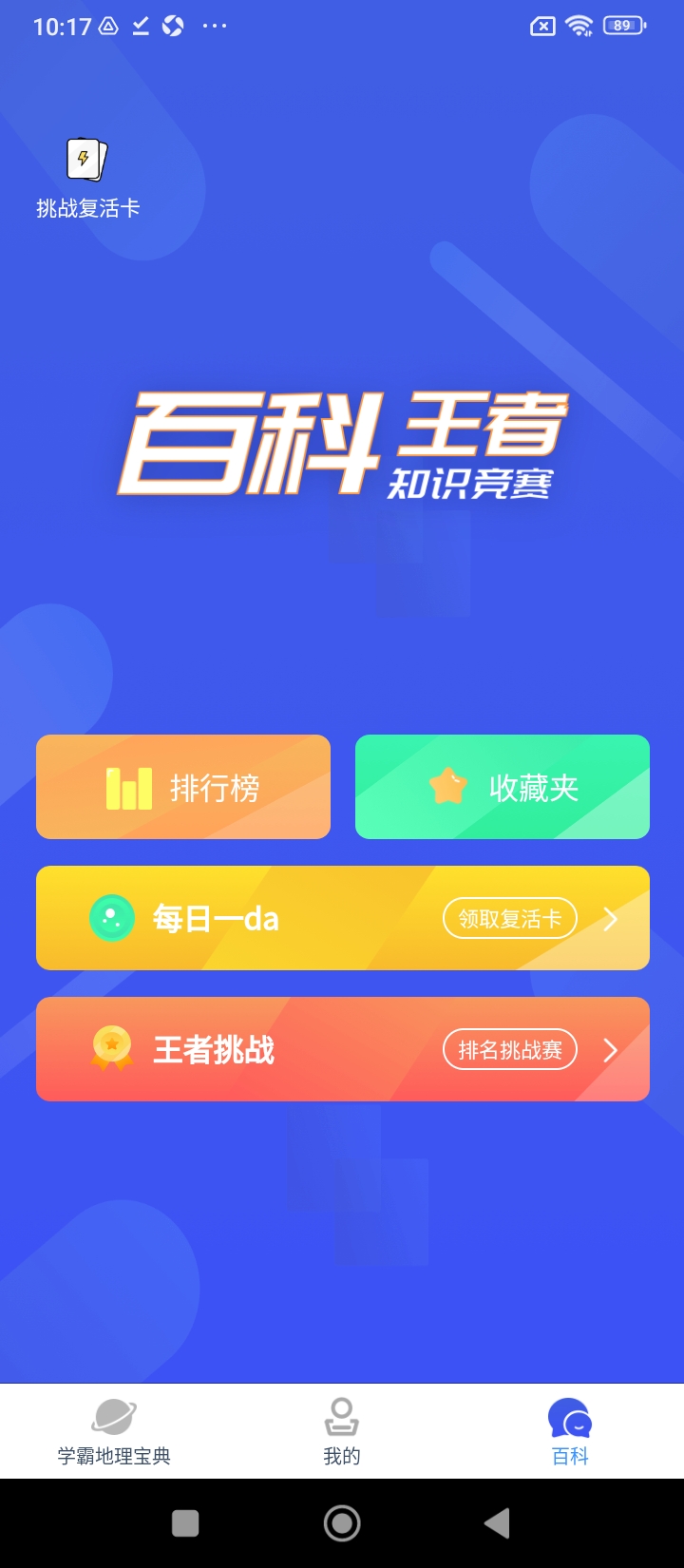684x1568 pixels.
Task: Open the 挑战复活卡 revival card icon
Action: tap(86, 160)
